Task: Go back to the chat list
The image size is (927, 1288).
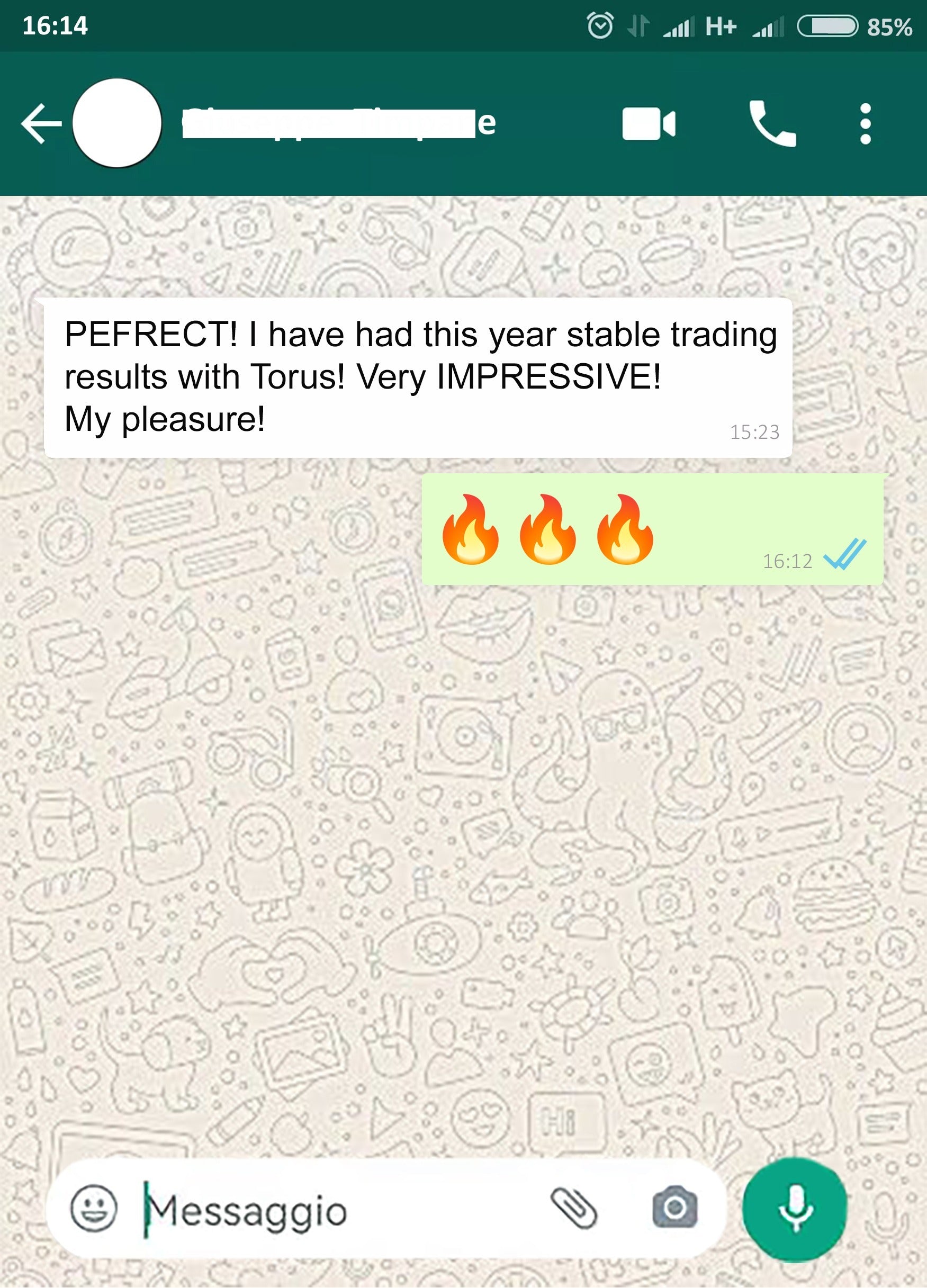Action: [x=41, y=123]
